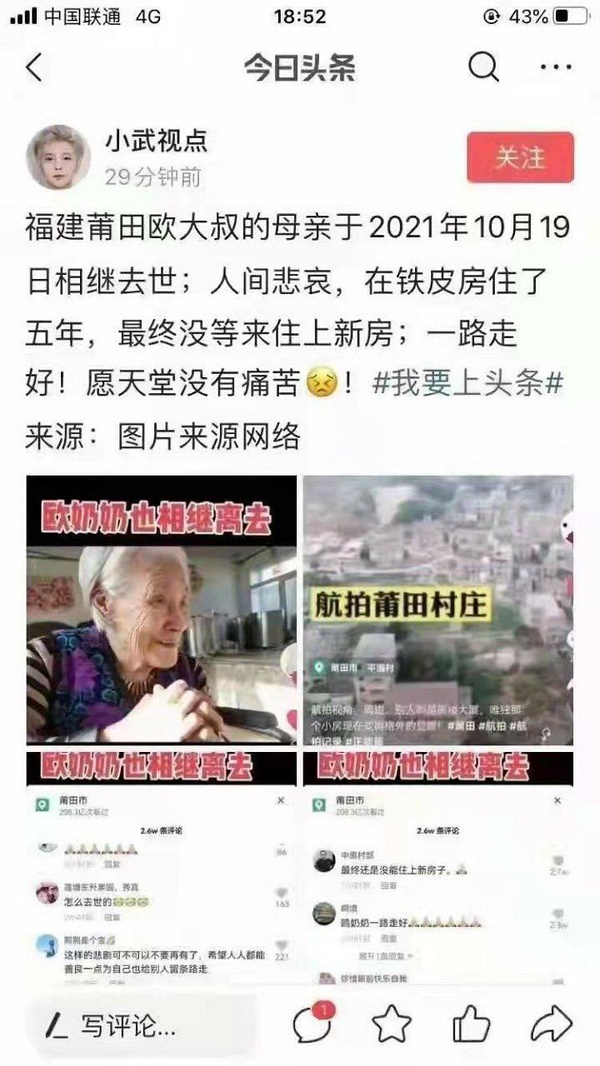Tap the 关注 follow button
Image resolution: width=600 pixels, height=1066 pixels.
point(520,158)
